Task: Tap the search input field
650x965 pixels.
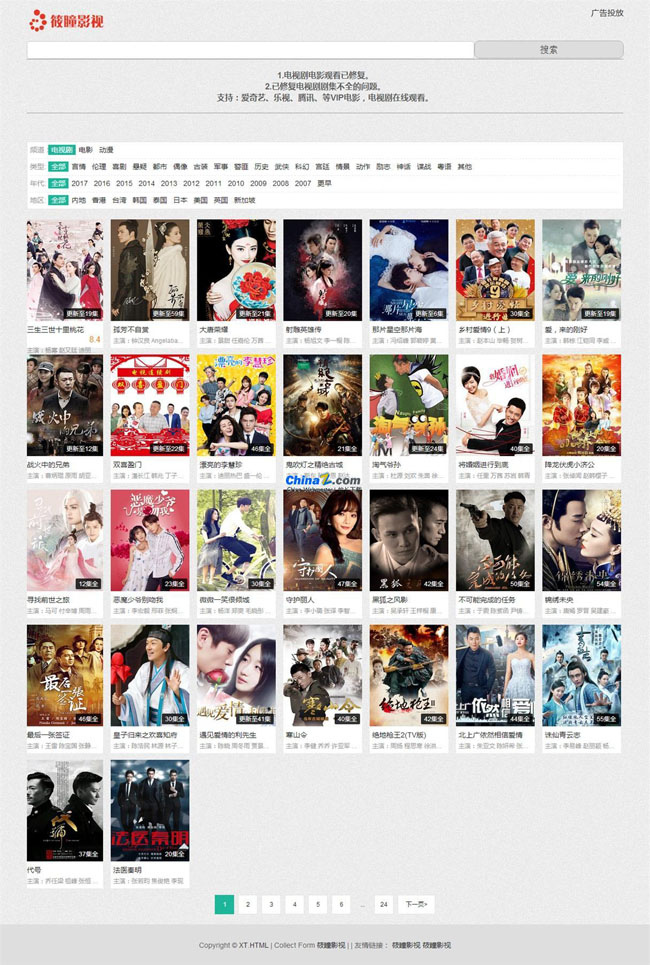Action: point(250,50)
